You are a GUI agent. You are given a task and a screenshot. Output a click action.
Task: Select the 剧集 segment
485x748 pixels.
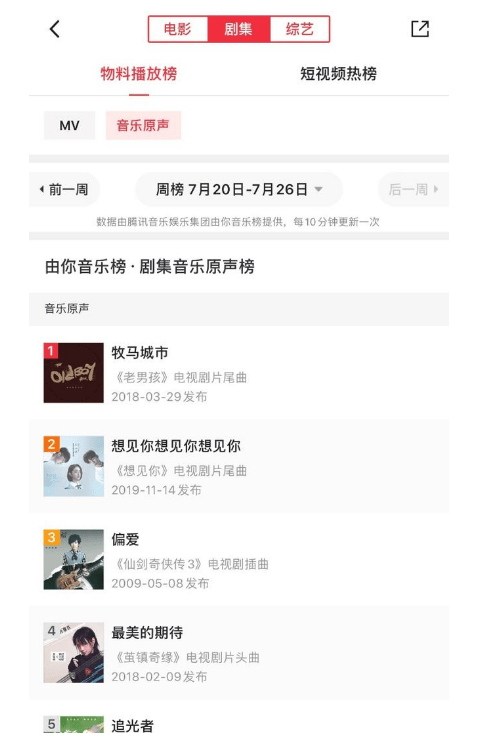(239, 29)
